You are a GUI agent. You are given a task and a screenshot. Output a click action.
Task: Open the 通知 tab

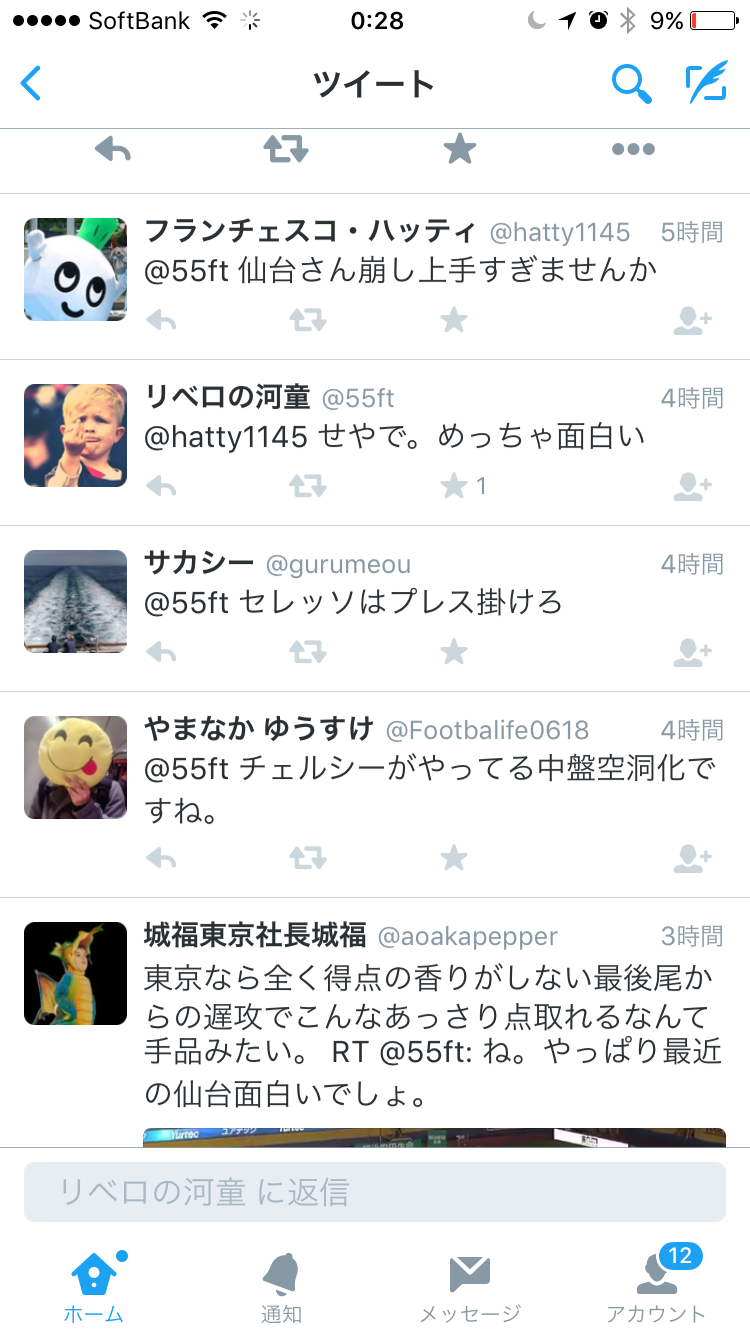coord(281,1285)
